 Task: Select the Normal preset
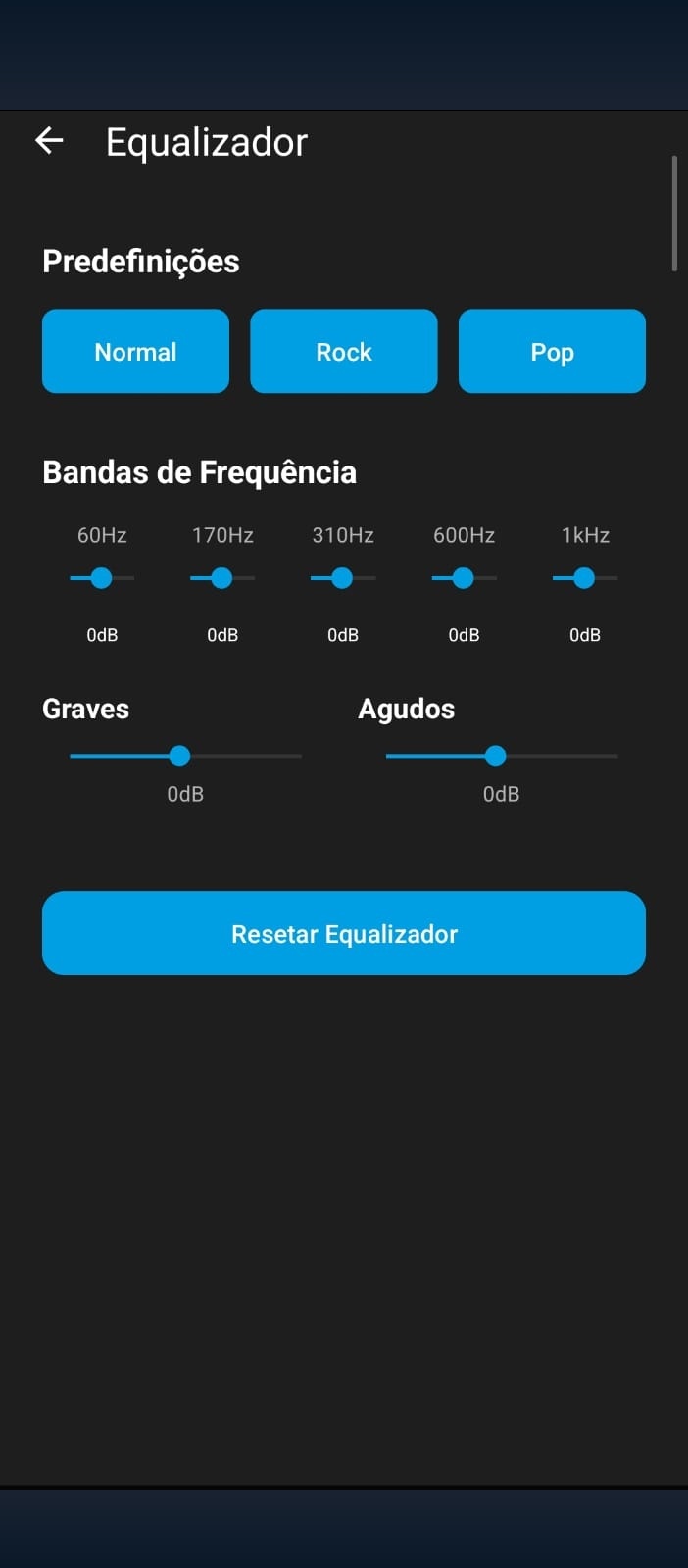click(x=135, y=352)
